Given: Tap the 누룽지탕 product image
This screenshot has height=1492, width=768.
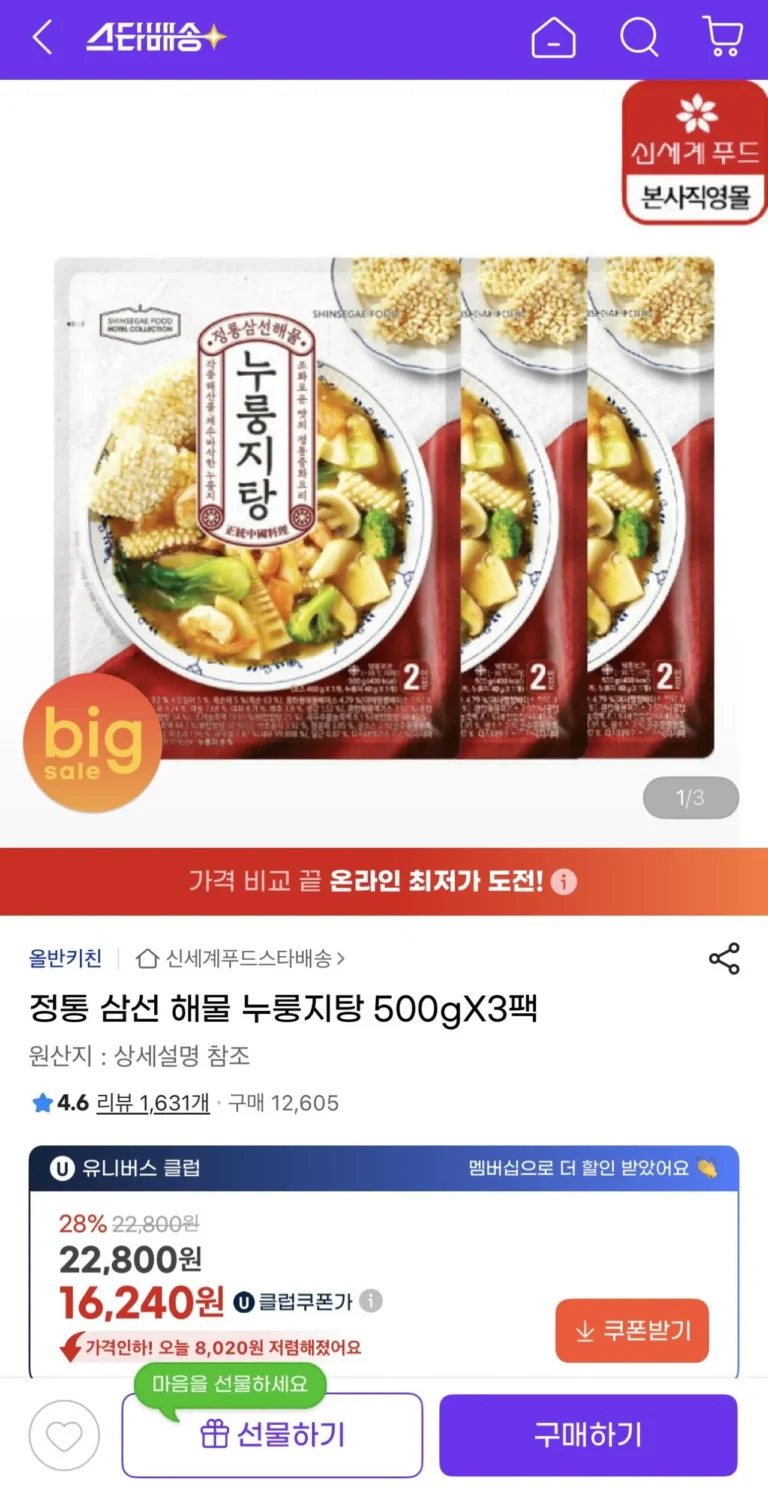Looking at the screenshot, I should point(384,508).
